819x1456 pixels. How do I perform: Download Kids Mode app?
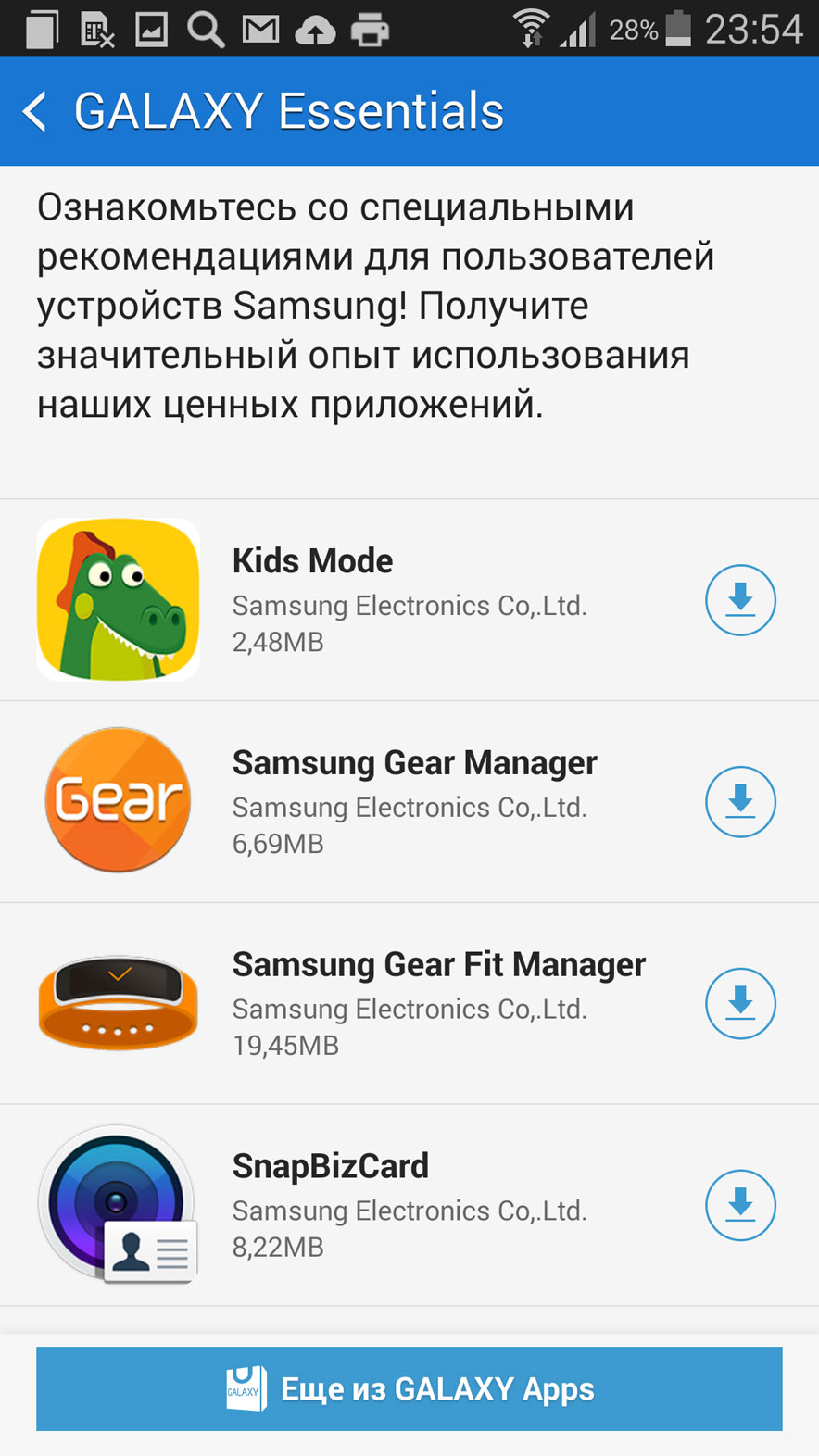tap(739, 600)
